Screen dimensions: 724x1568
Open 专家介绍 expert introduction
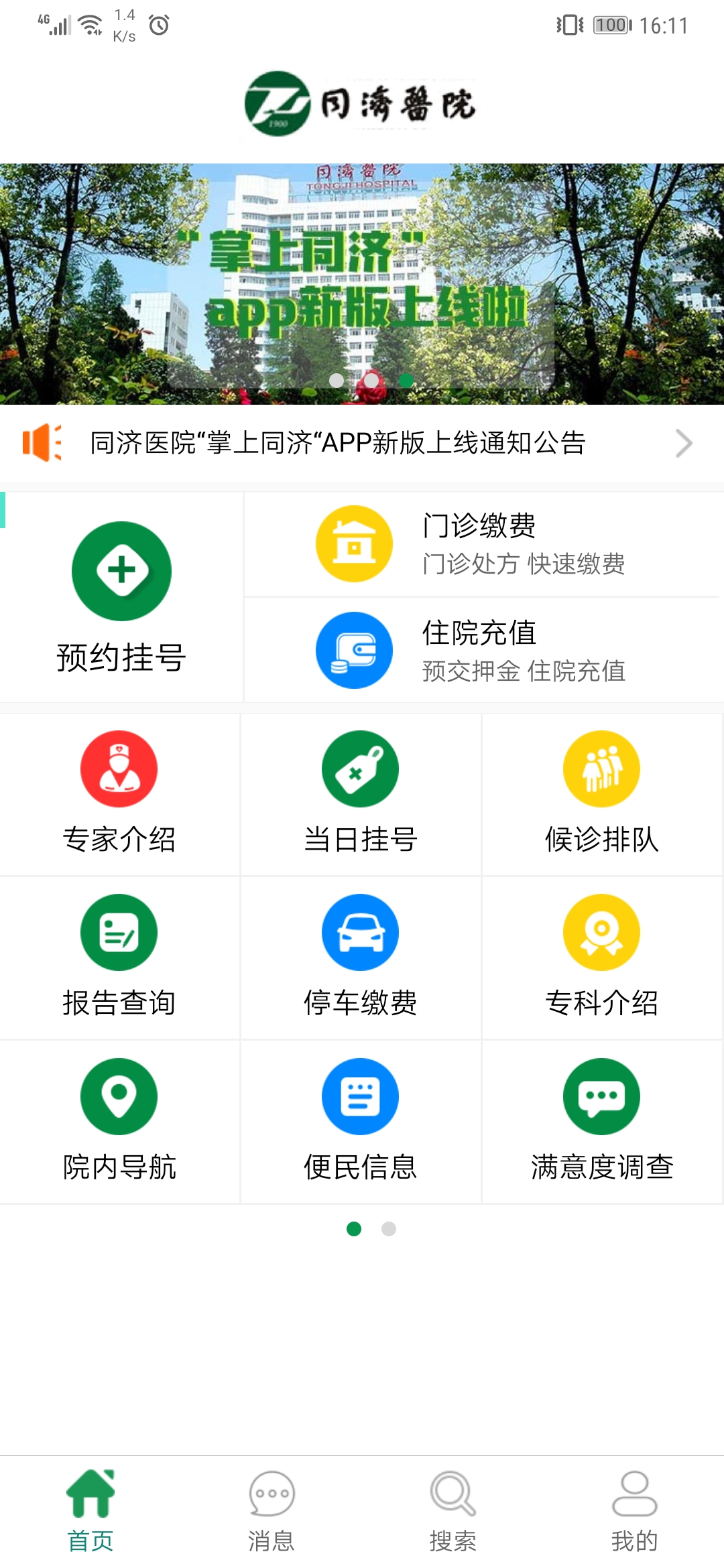click(x=119, y=794)
